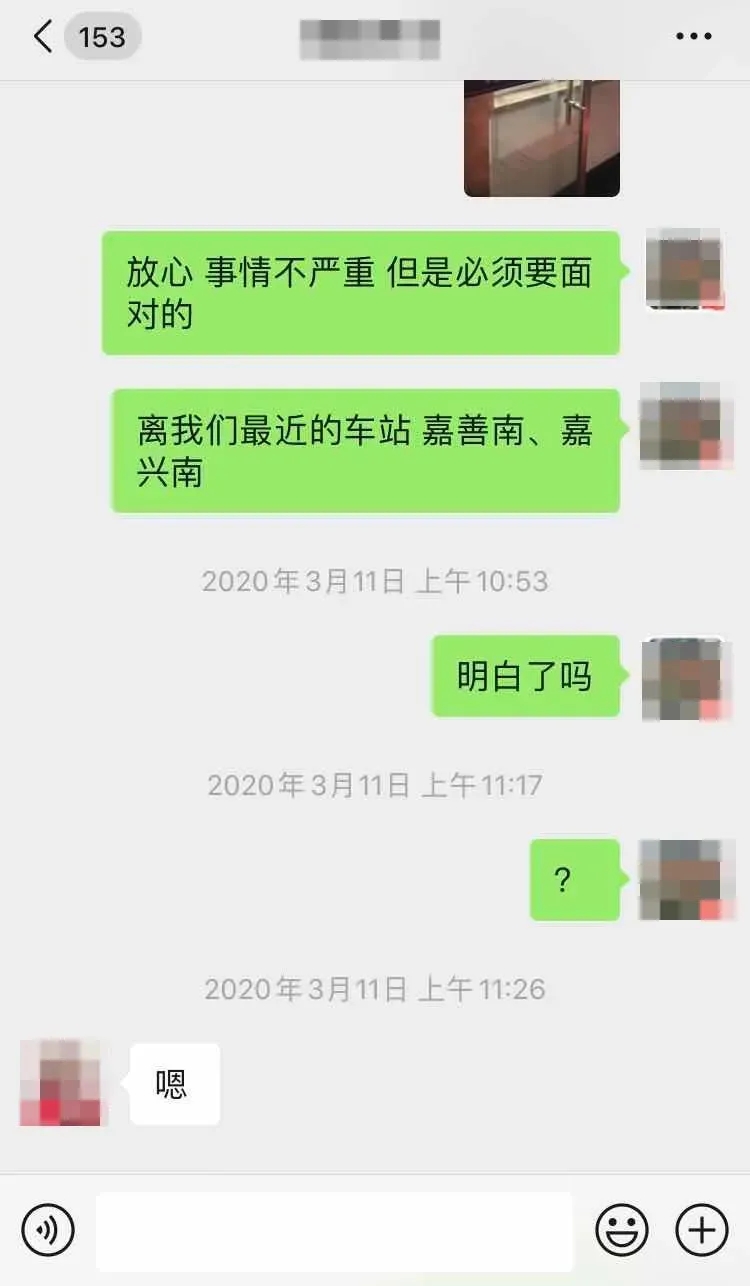Open the photo message at the top
Viewport: 750px width, 1286px height.
pos(542,139)
